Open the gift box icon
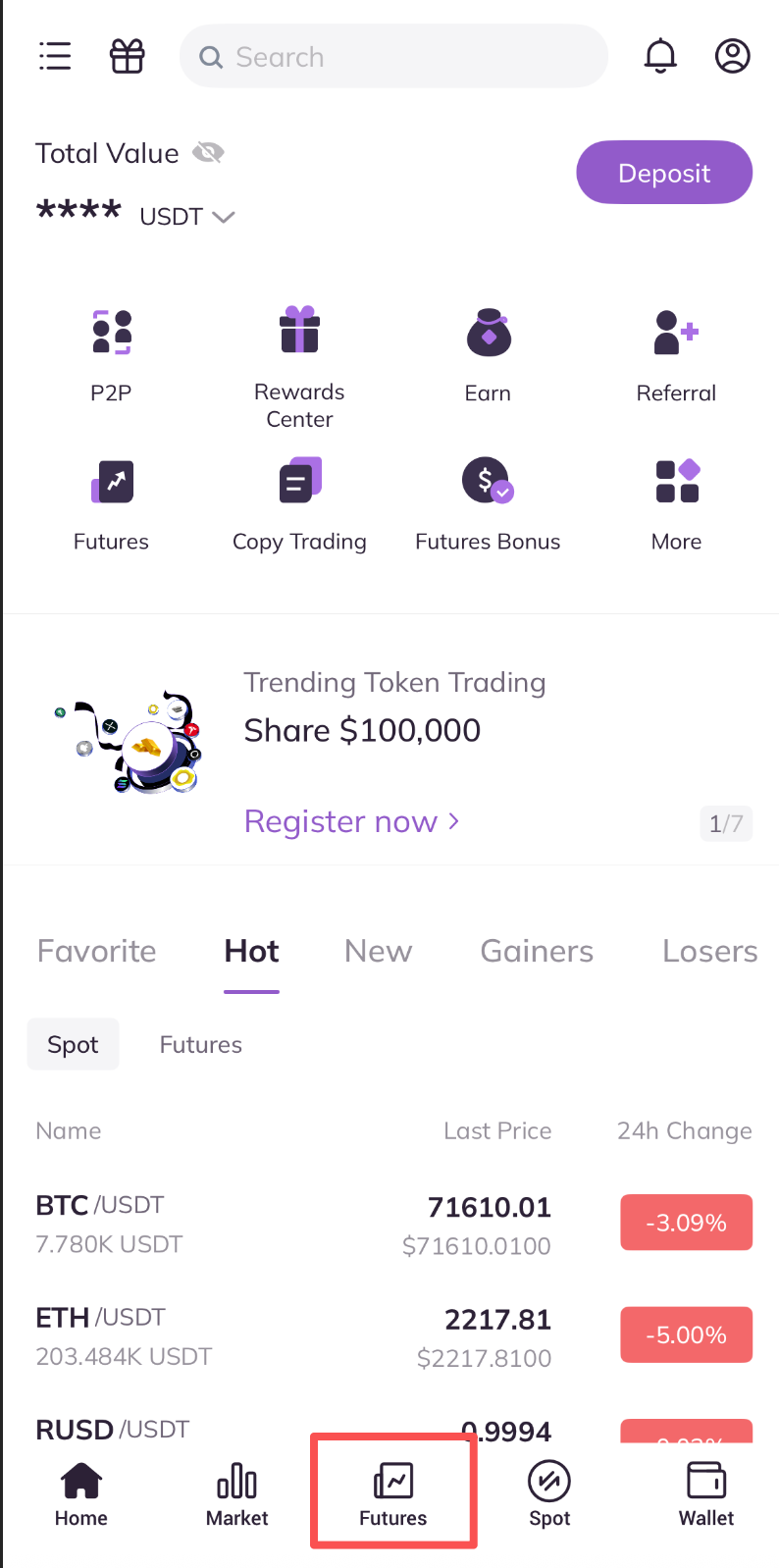Image resolution: width=779 pixels, height=1568 pixels. point(128,56)
